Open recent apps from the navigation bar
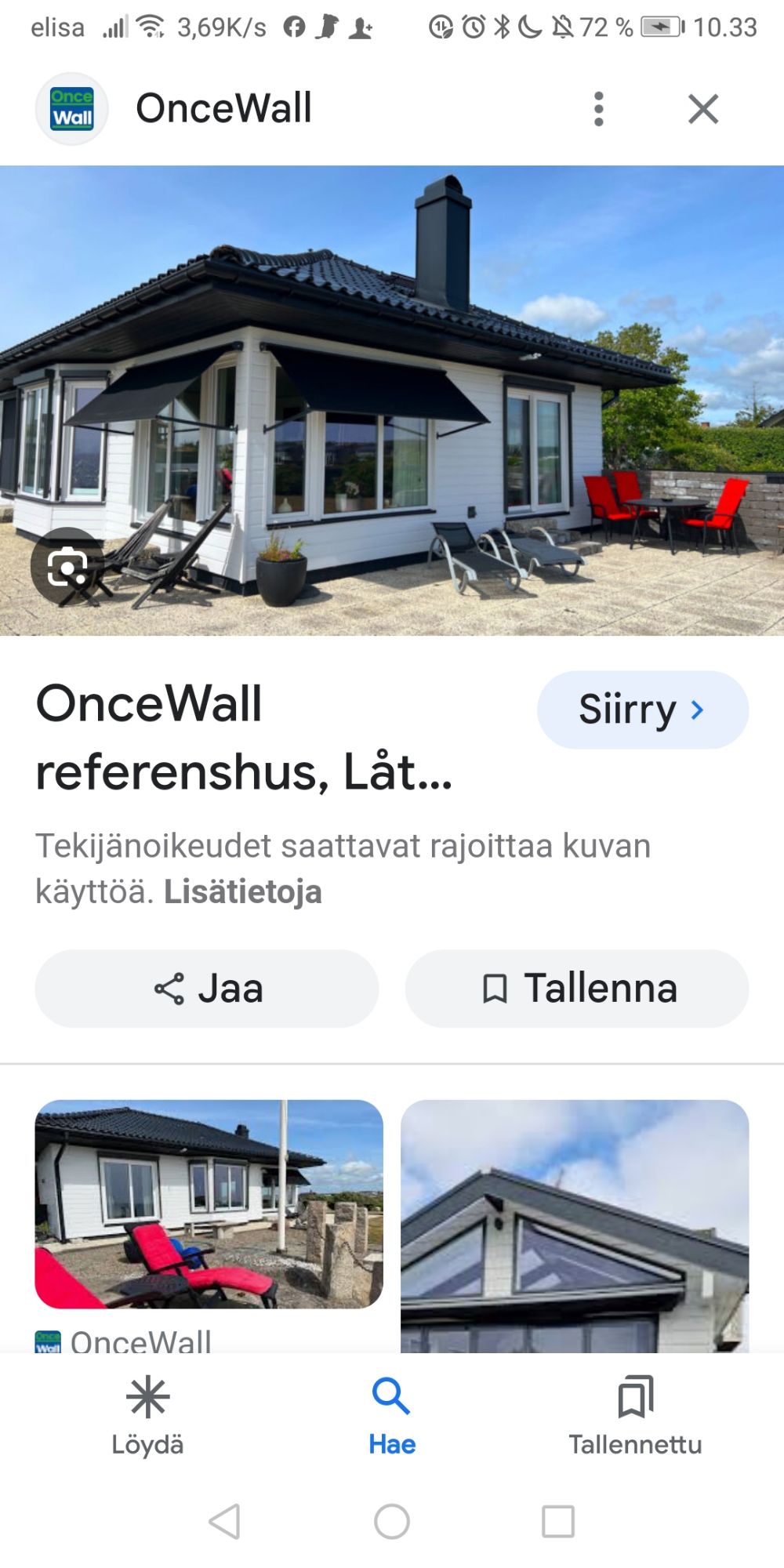Viewport: 784px width, 1568px height. [558, 1522]
